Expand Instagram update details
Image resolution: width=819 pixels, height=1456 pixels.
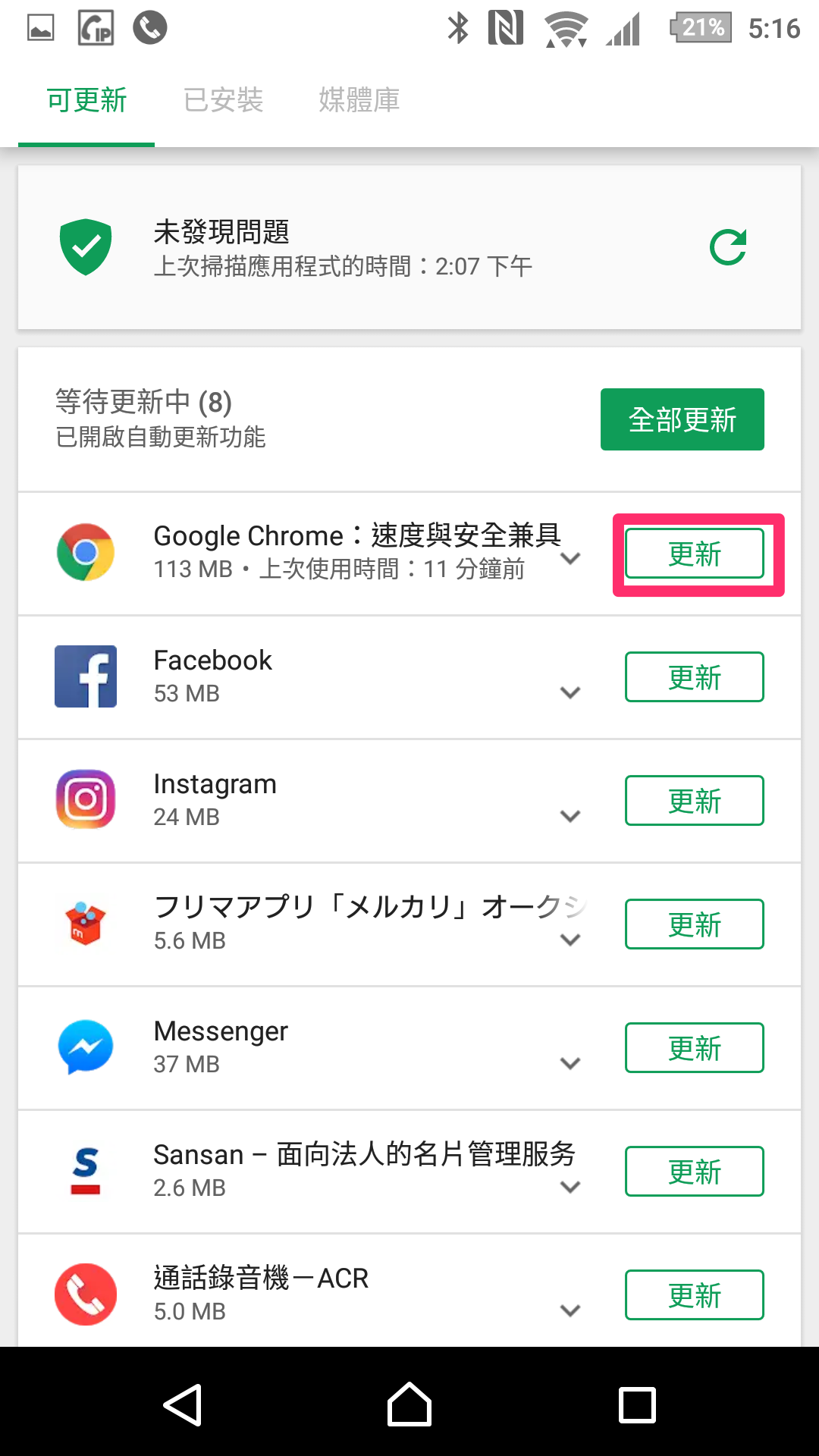570,816
